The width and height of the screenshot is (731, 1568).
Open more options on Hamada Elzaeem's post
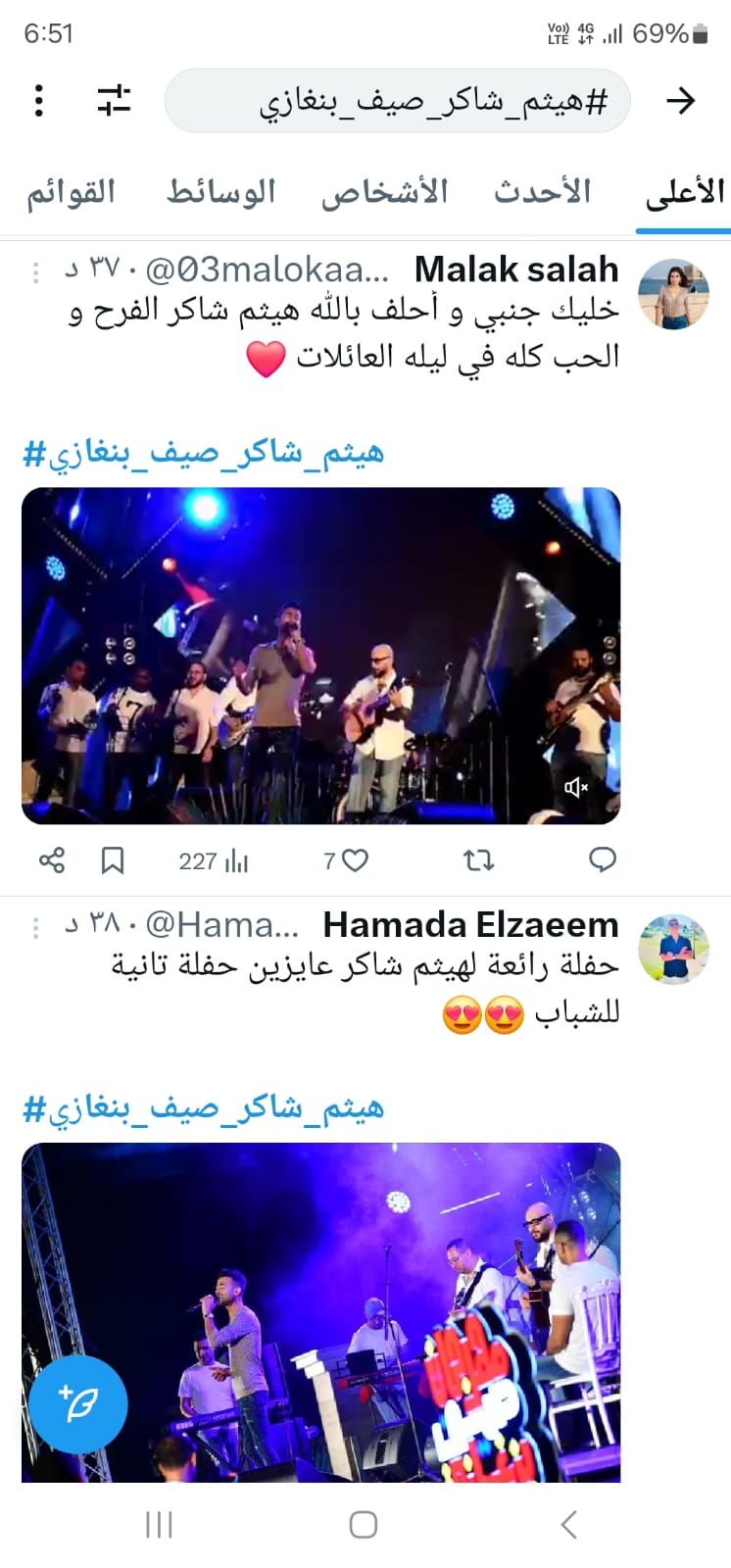click(36, 927)
